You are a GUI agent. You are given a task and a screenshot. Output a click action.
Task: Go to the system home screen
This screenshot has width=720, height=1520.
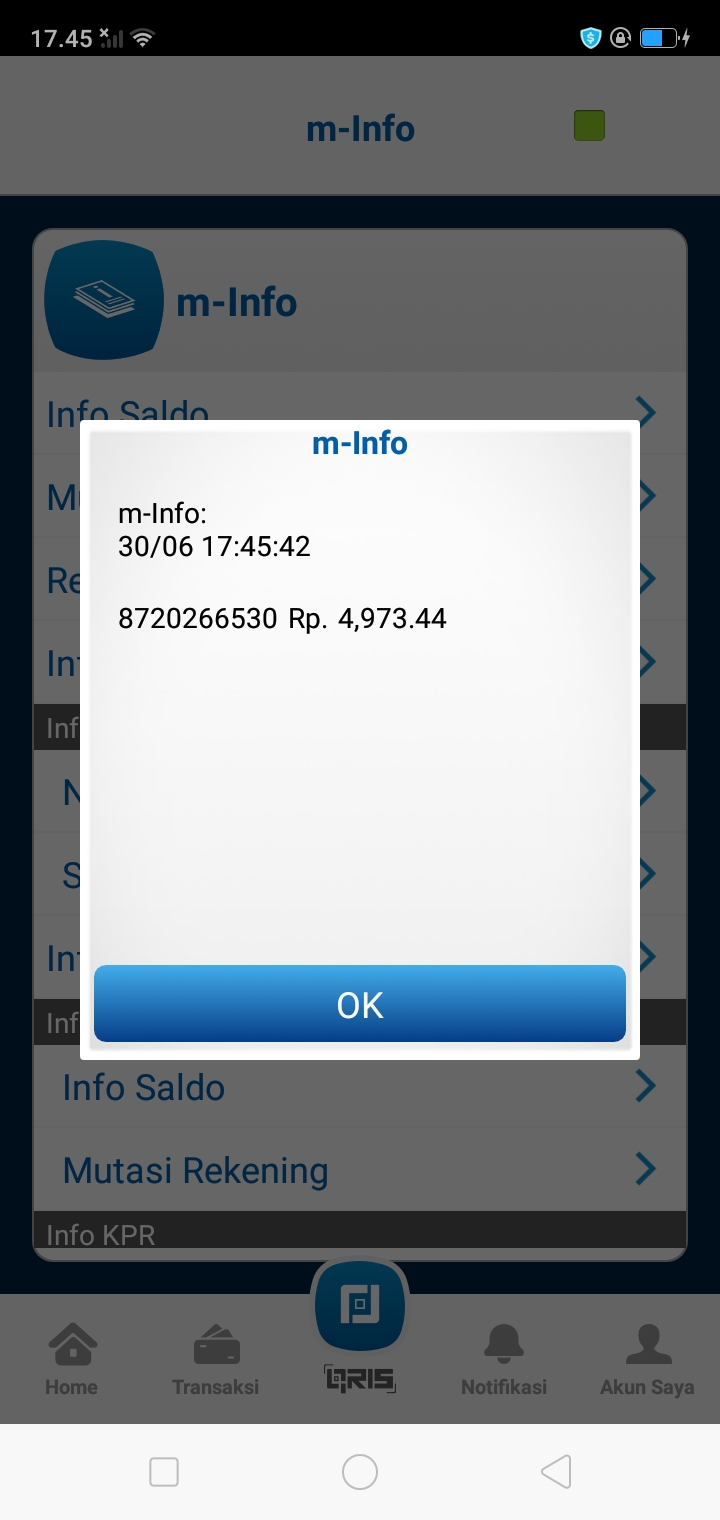pyautogui.click(x=360, y=1472)
